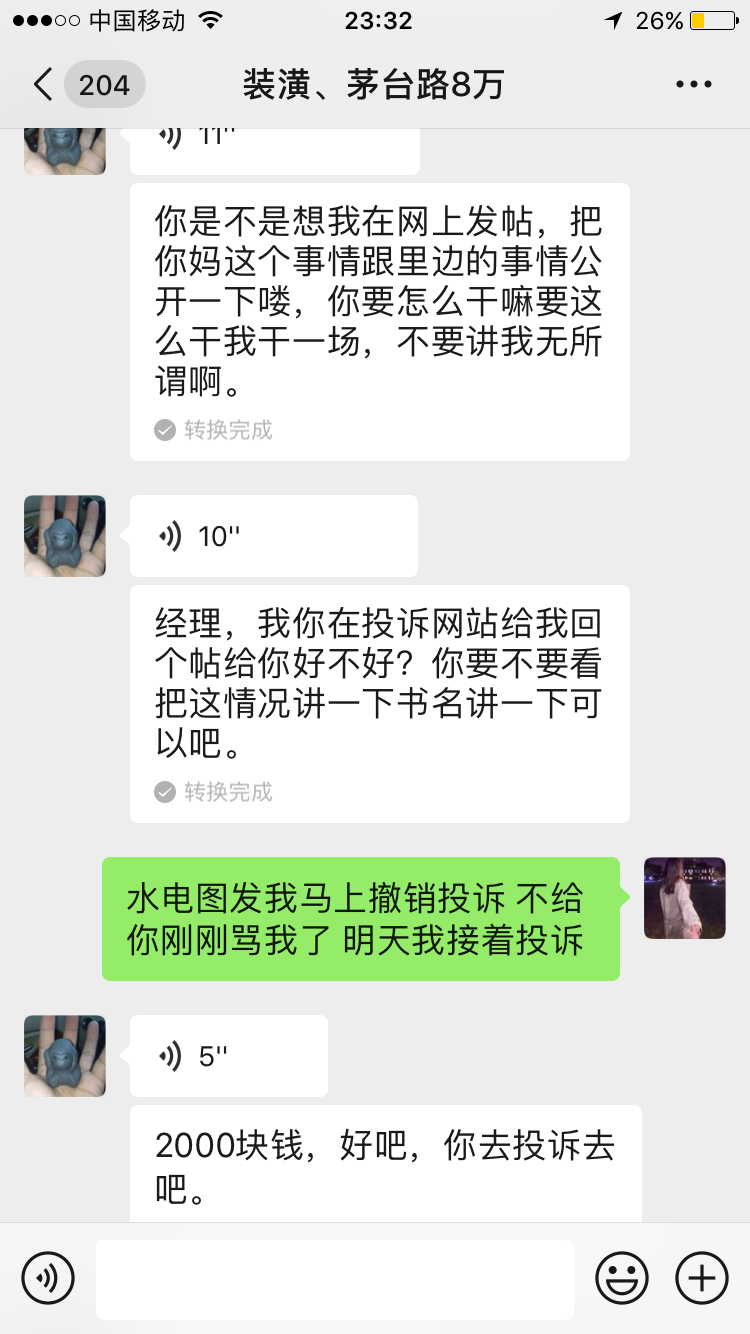The width and height of the screenshot is (750, 1334).
Task: Open the emoji sticker panel
Action: pos(622,1278)
